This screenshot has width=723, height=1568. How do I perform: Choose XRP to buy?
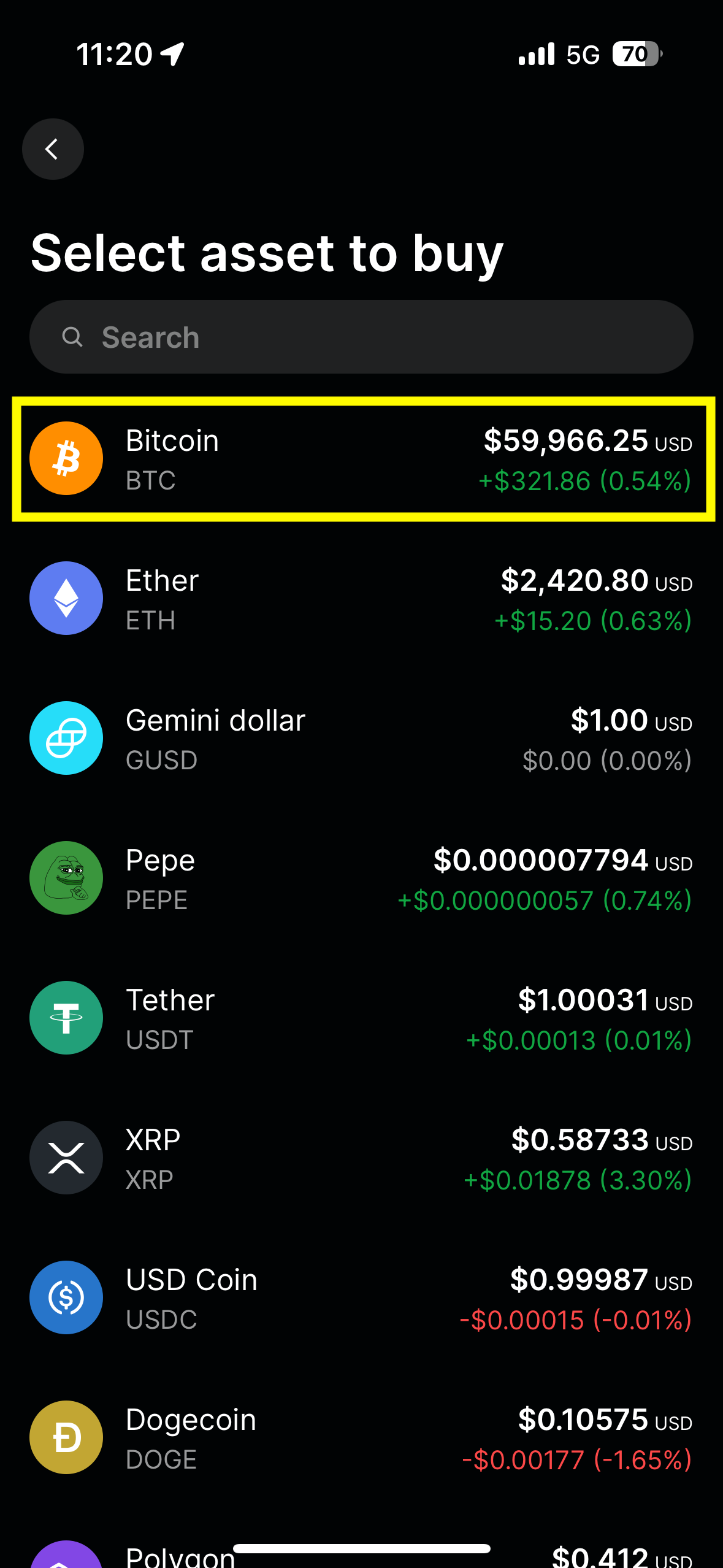pos(361,1158)
